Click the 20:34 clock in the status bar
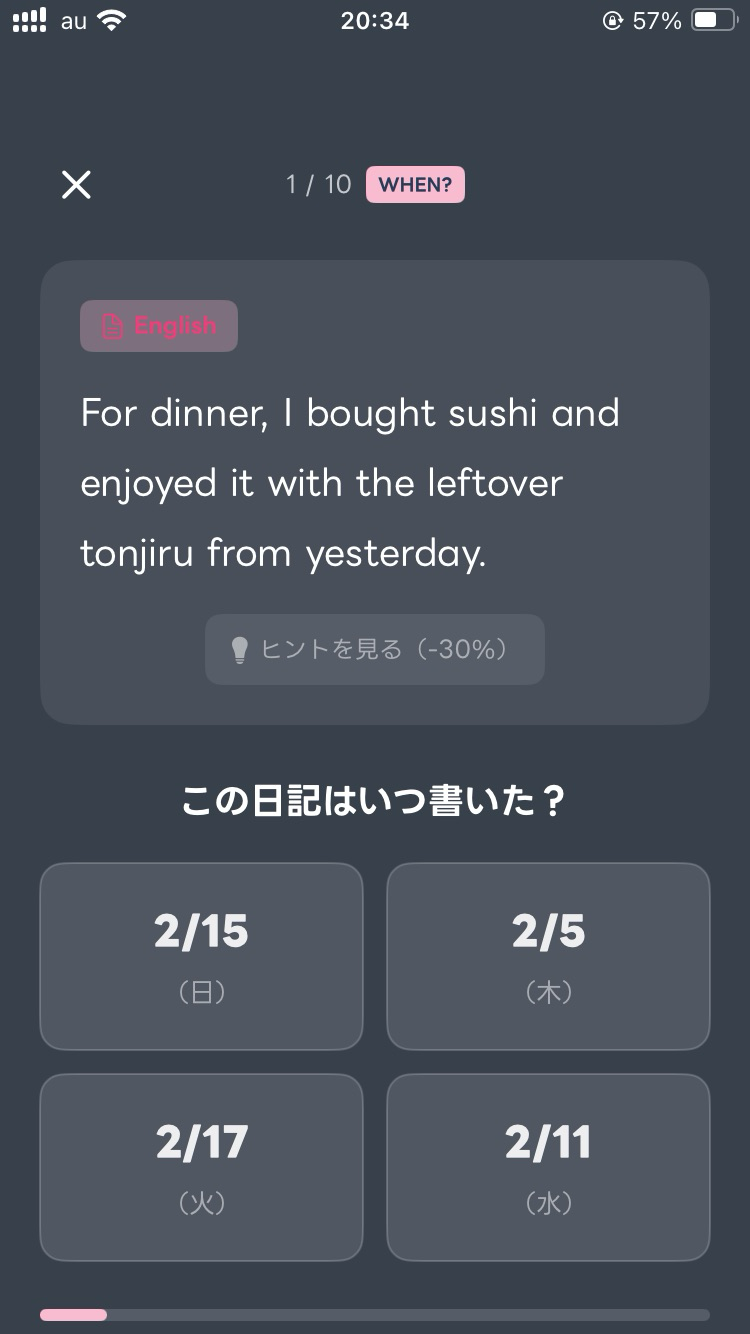 click(x=376, y=20)
